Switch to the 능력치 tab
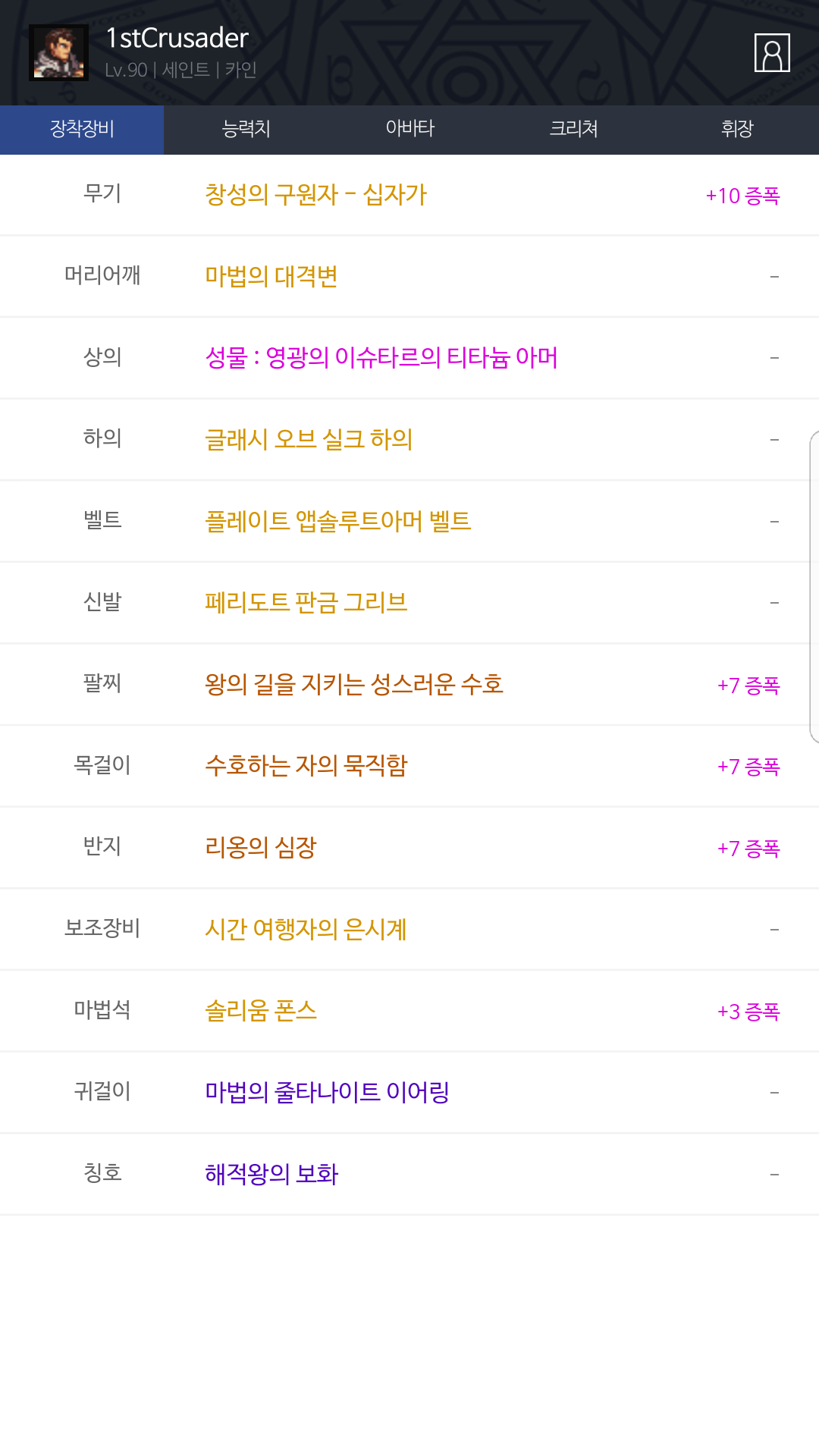Image resolution: width=819 pixels, height=1456 pixels. click(246, 130)
